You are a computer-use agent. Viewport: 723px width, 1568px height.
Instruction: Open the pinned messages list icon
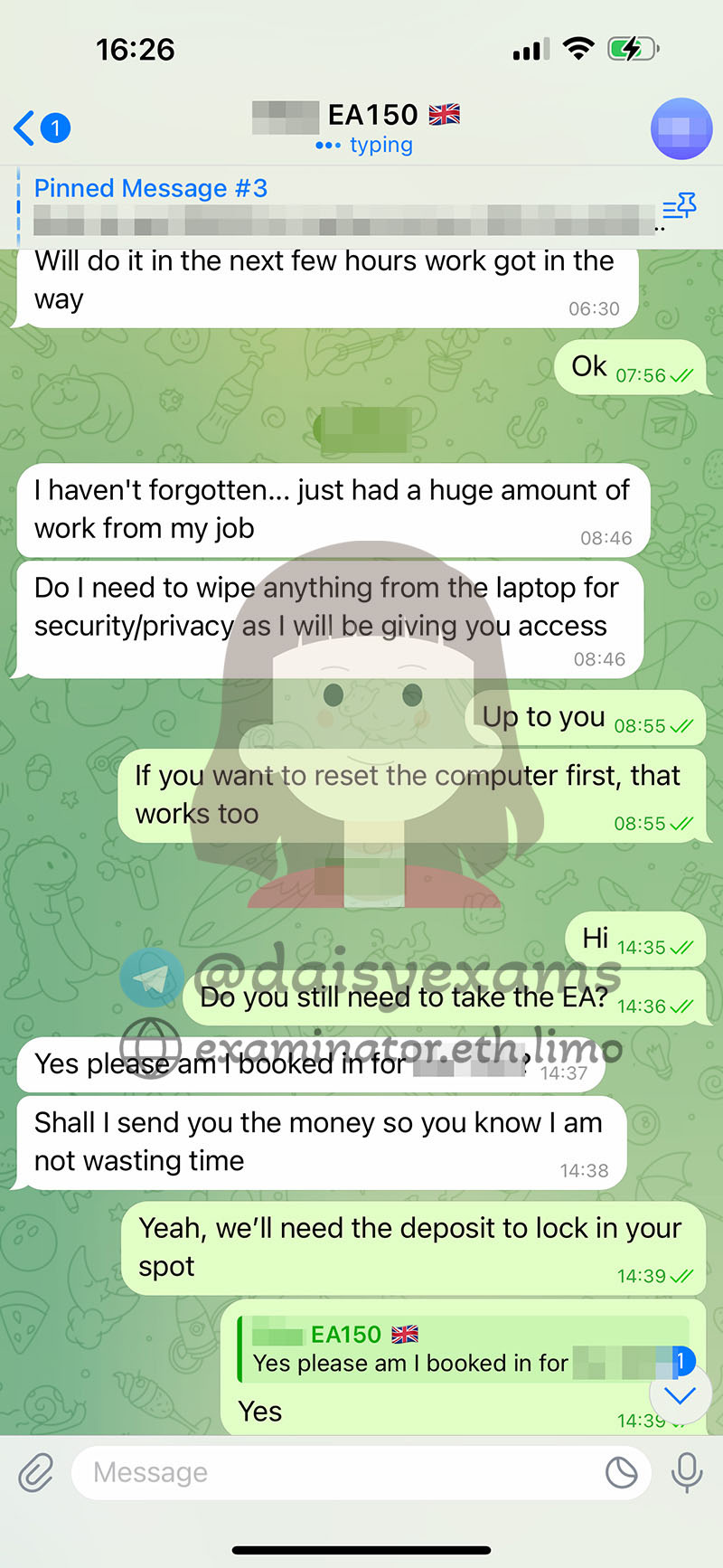click(x=679, y=207)
